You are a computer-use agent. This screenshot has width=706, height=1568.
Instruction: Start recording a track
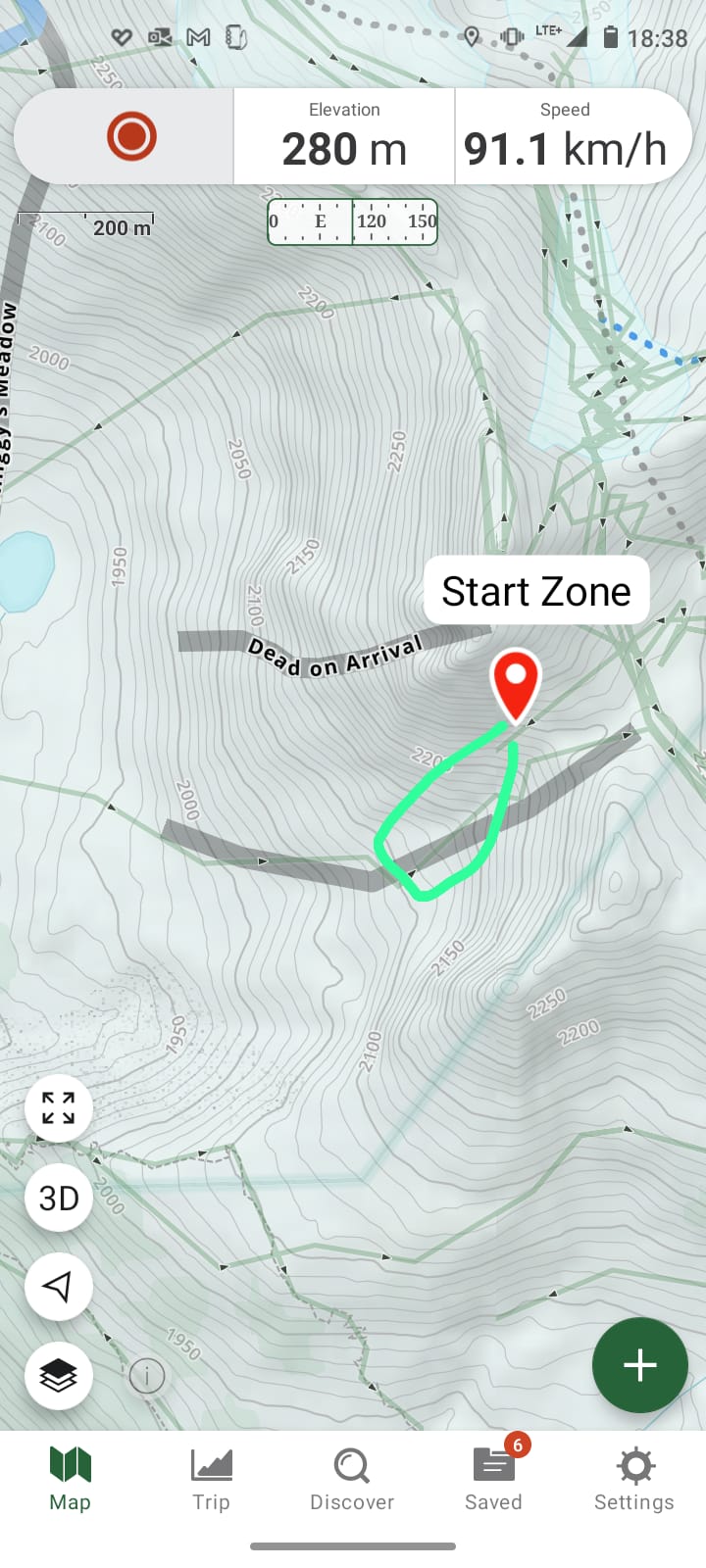pyautogui.click(x=131, y=136)
